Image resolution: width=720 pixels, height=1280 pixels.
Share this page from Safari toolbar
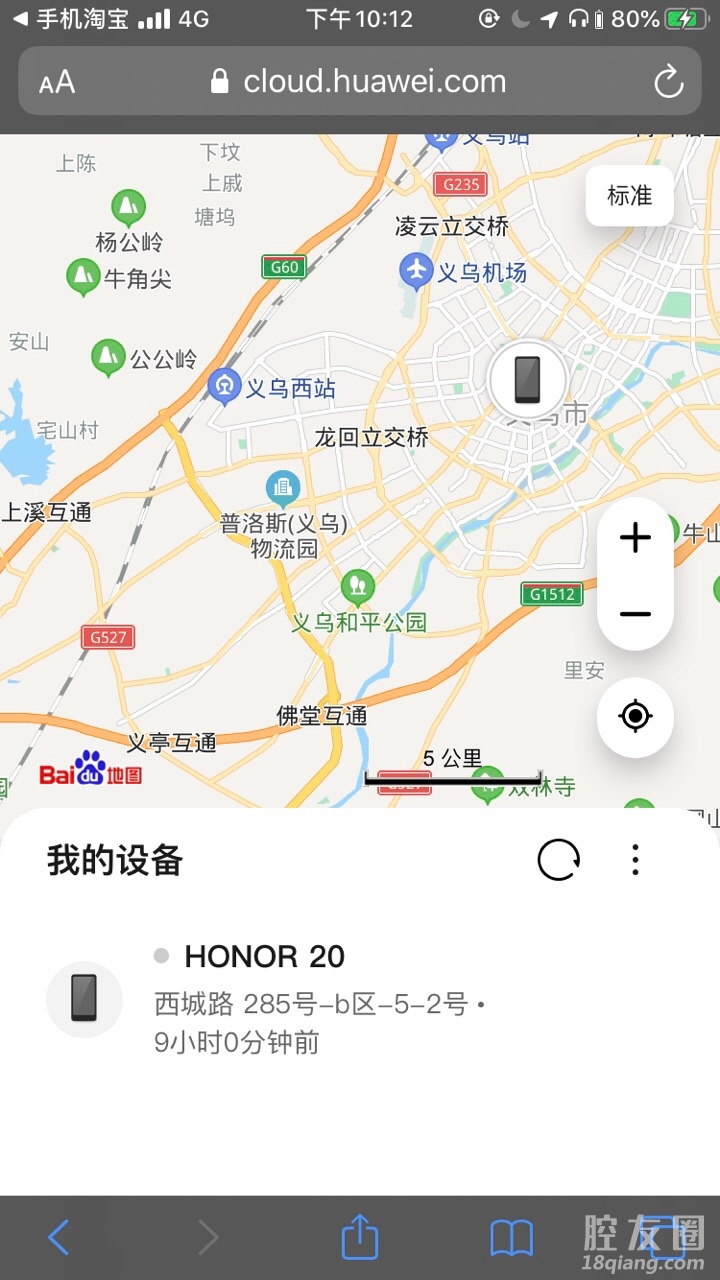(x=360, y=1238)
